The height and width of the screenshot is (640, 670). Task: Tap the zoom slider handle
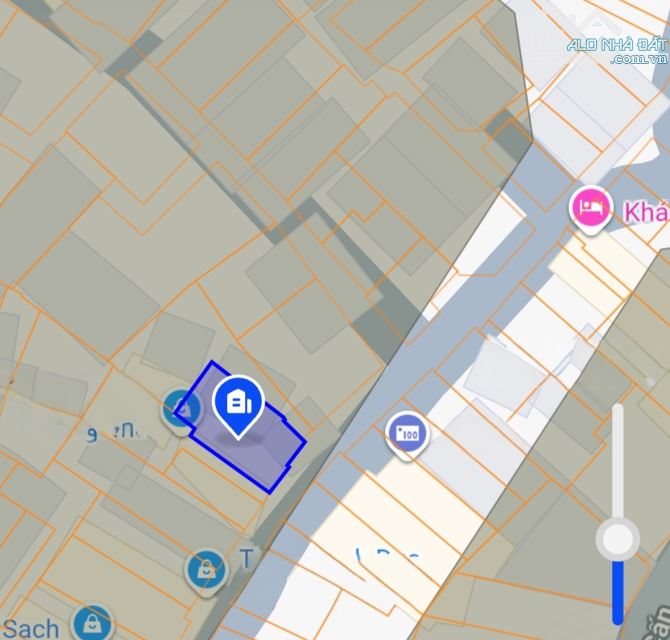(618, 540)
